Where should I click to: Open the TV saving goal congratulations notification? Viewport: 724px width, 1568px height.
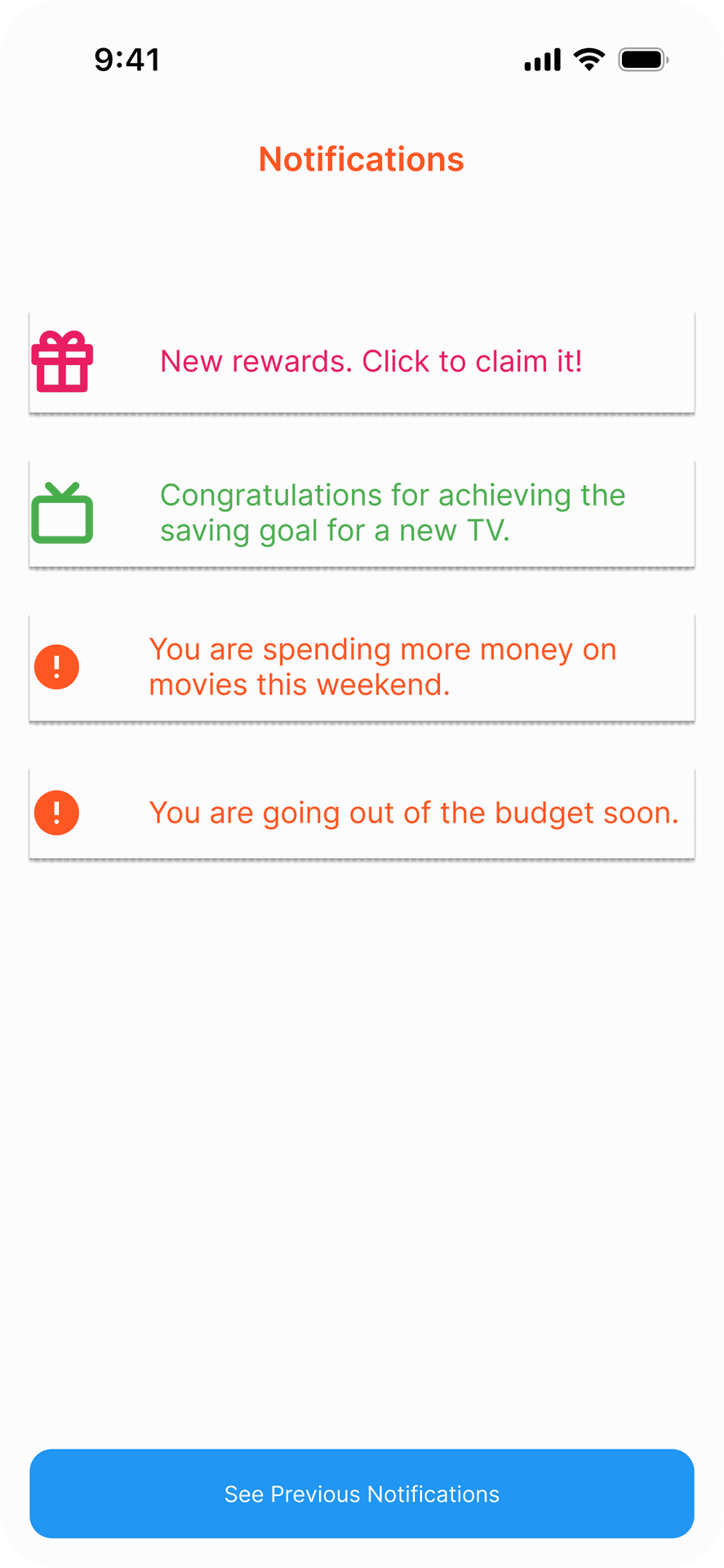click(x=362, y=513)
